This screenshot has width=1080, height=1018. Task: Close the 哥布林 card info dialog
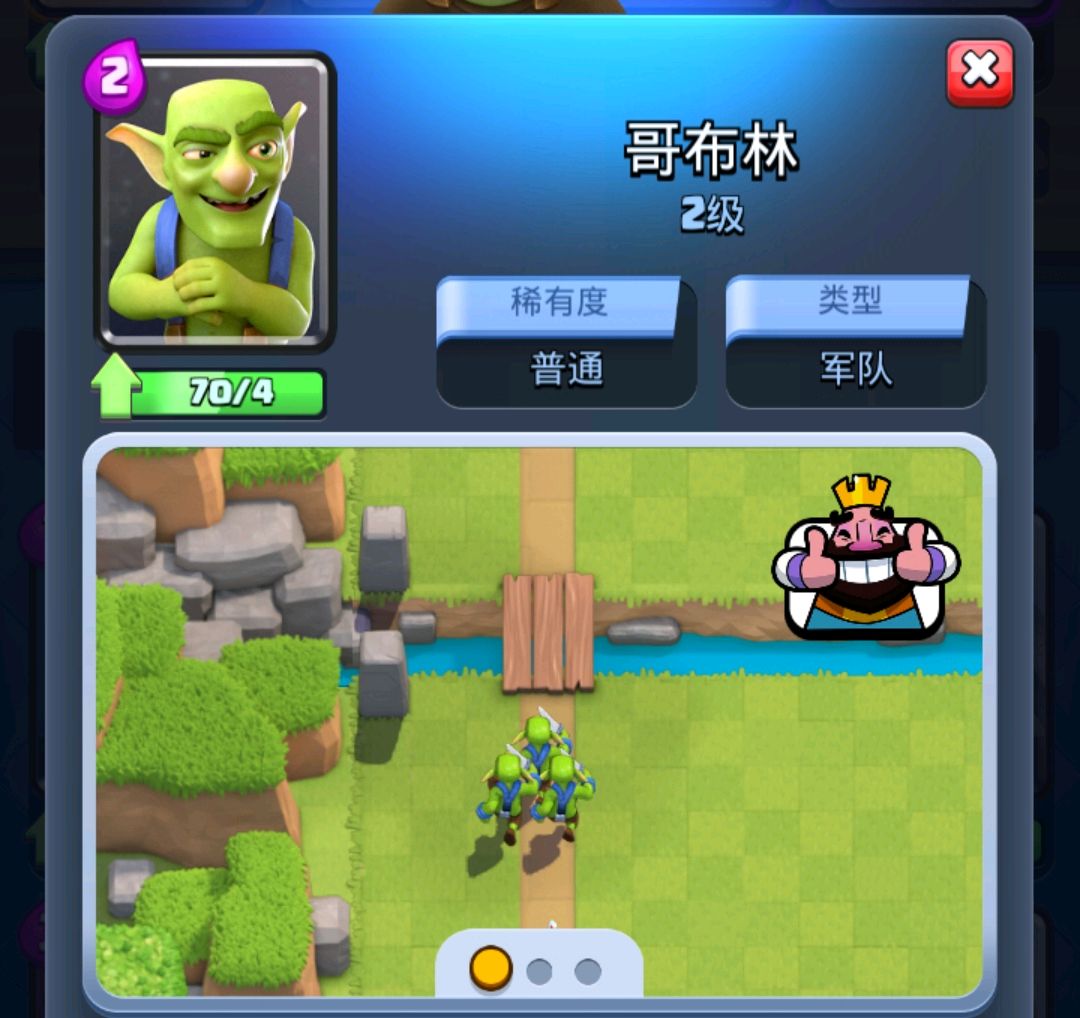coord(979,72)
